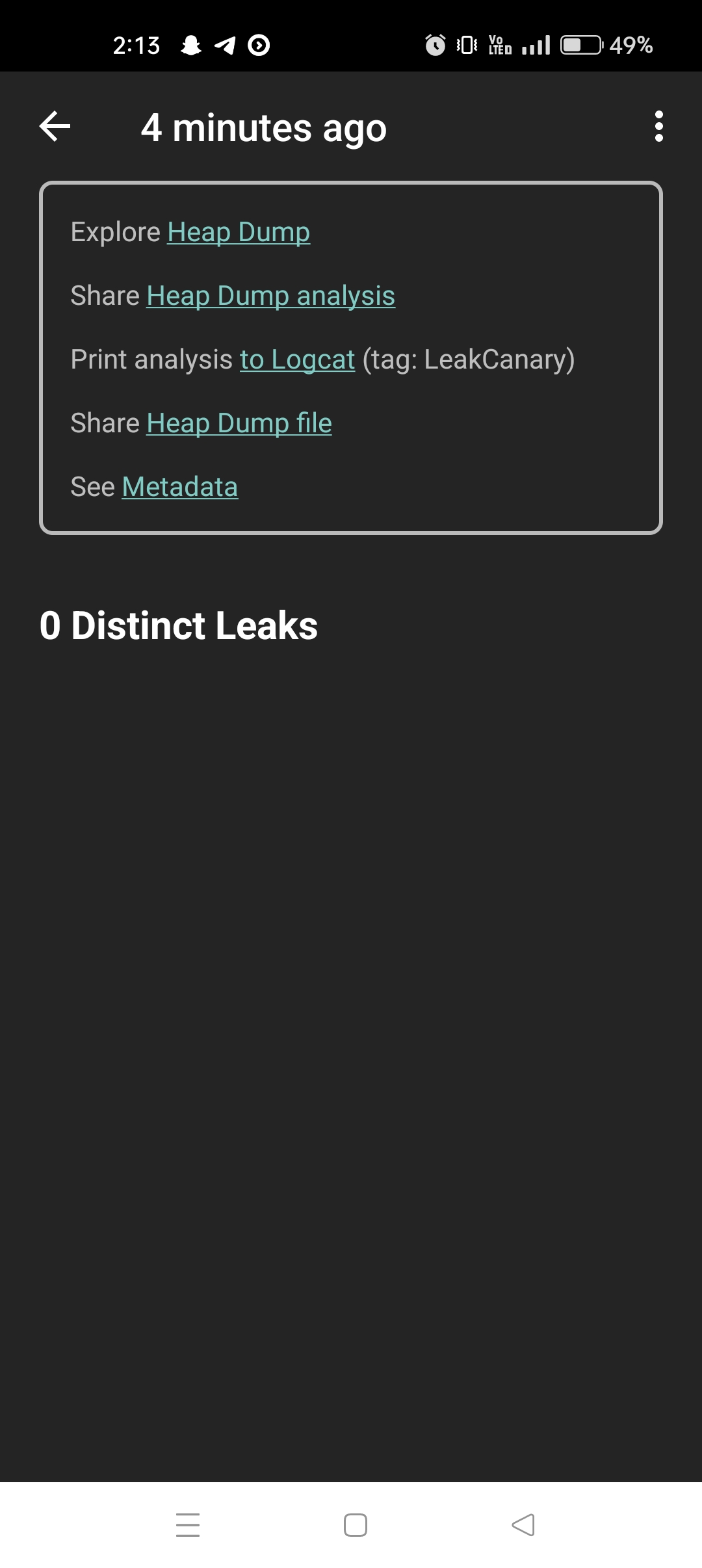Image resolution: width=702 pixels, height=1568 pixels.
Task: Share the Heap Dump analysis
Action: [x=271, y=296]
